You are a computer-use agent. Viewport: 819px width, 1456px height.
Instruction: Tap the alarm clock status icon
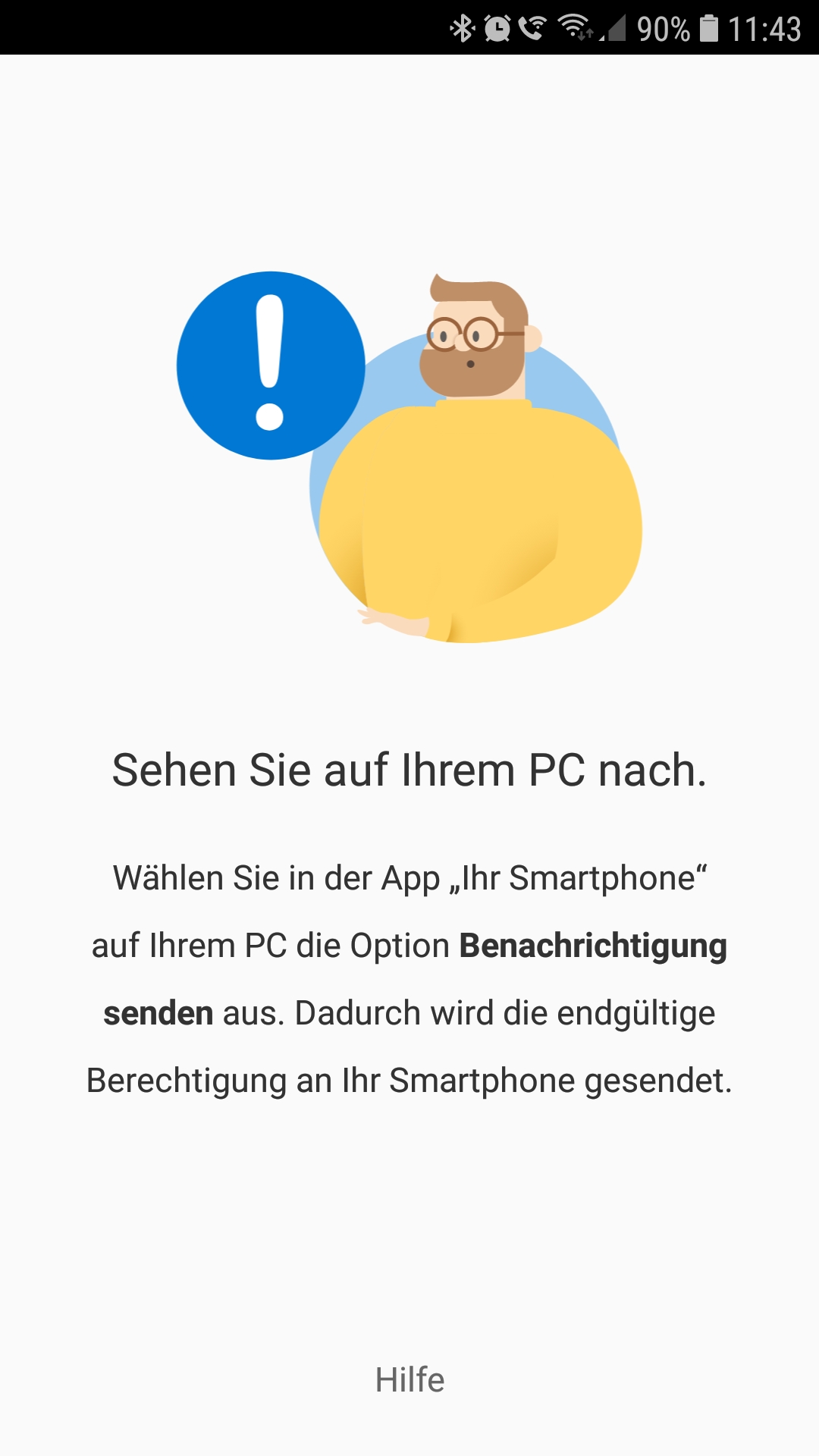click(498, 26)
